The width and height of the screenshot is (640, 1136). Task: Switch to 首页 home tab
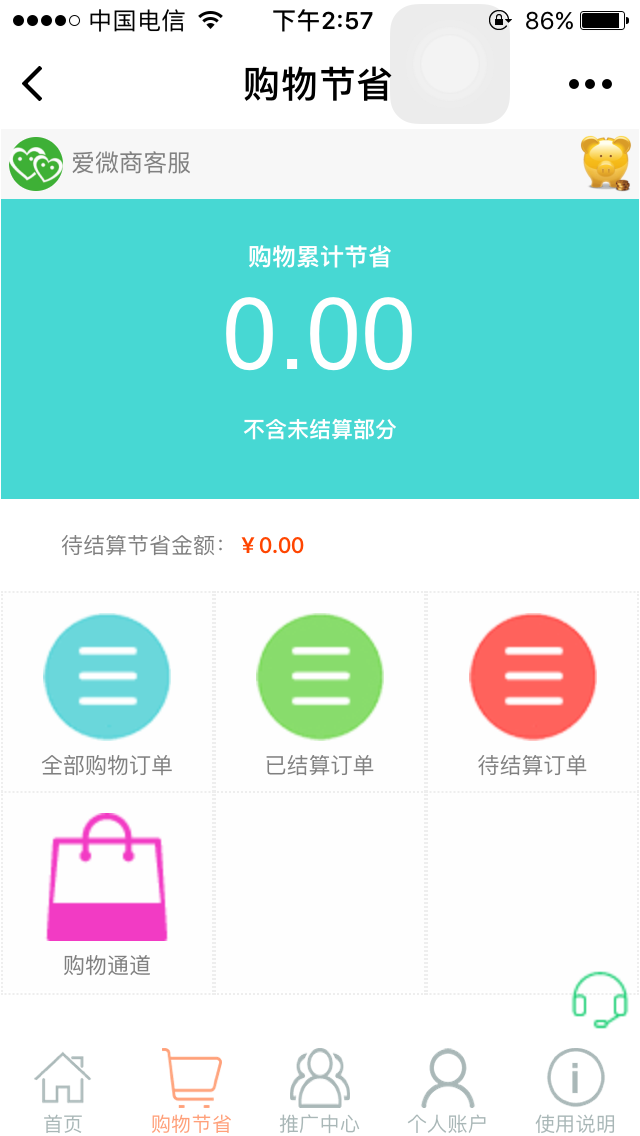(x=63, y=1092)
